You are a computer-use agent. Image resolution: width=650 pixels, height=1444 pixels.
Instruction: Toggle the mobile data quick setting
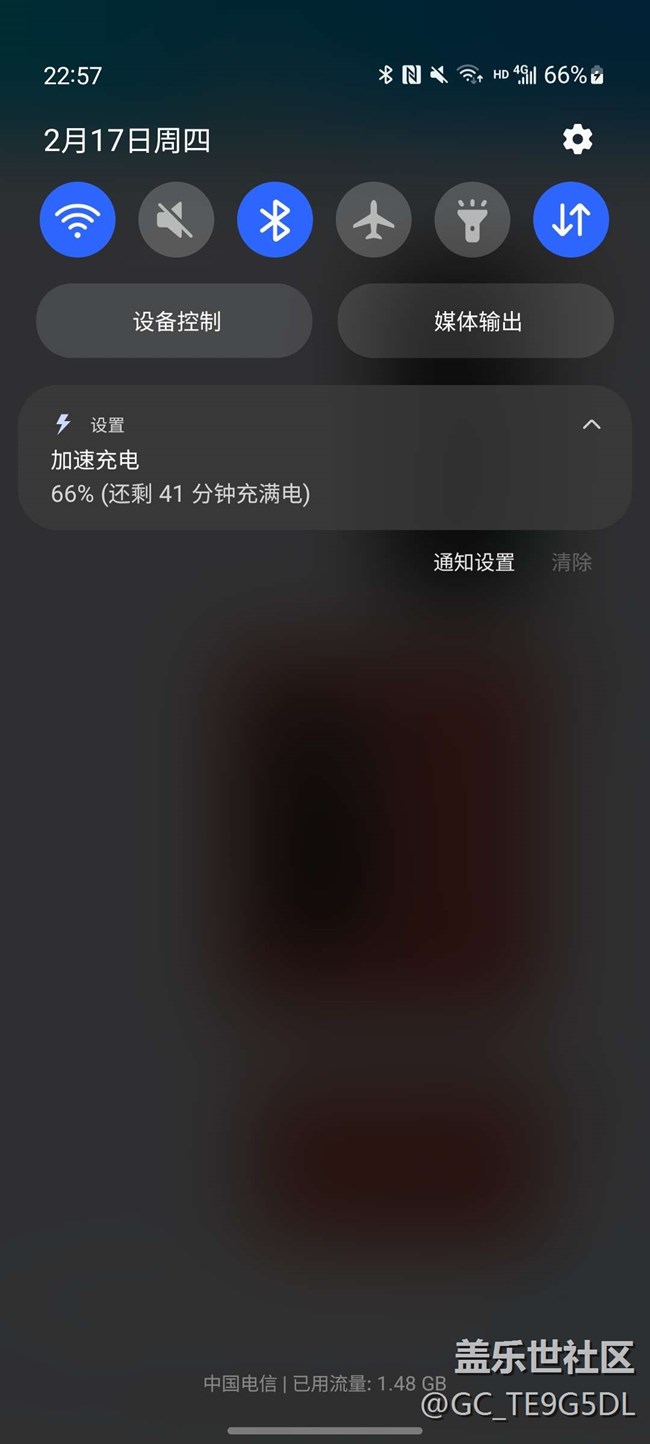[x=571, y=220]
